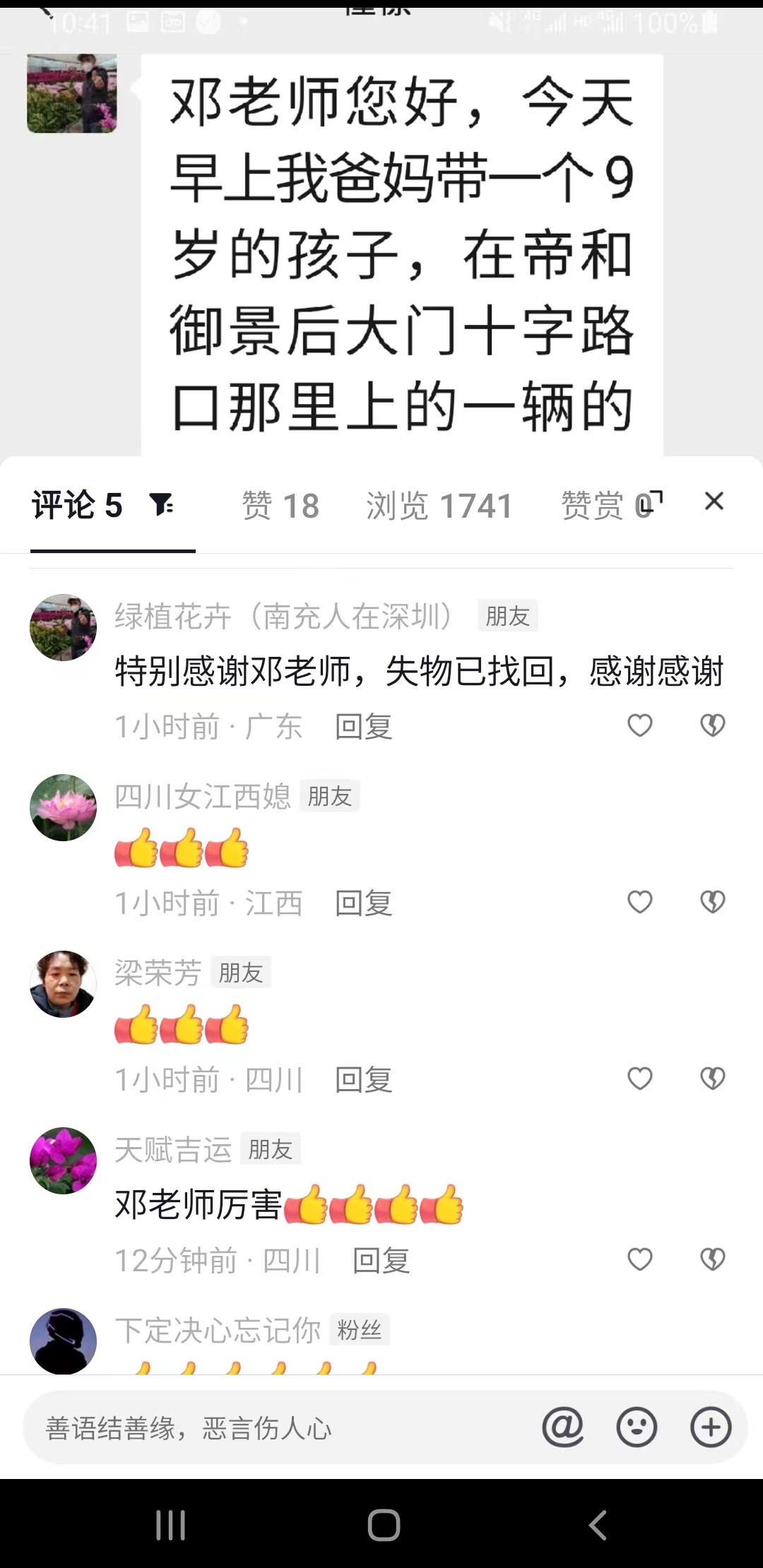This screenshot has width=763, height=1568.
Task: Open 下定决心忘记你's profile avatar
Action: pos(64,1340)
